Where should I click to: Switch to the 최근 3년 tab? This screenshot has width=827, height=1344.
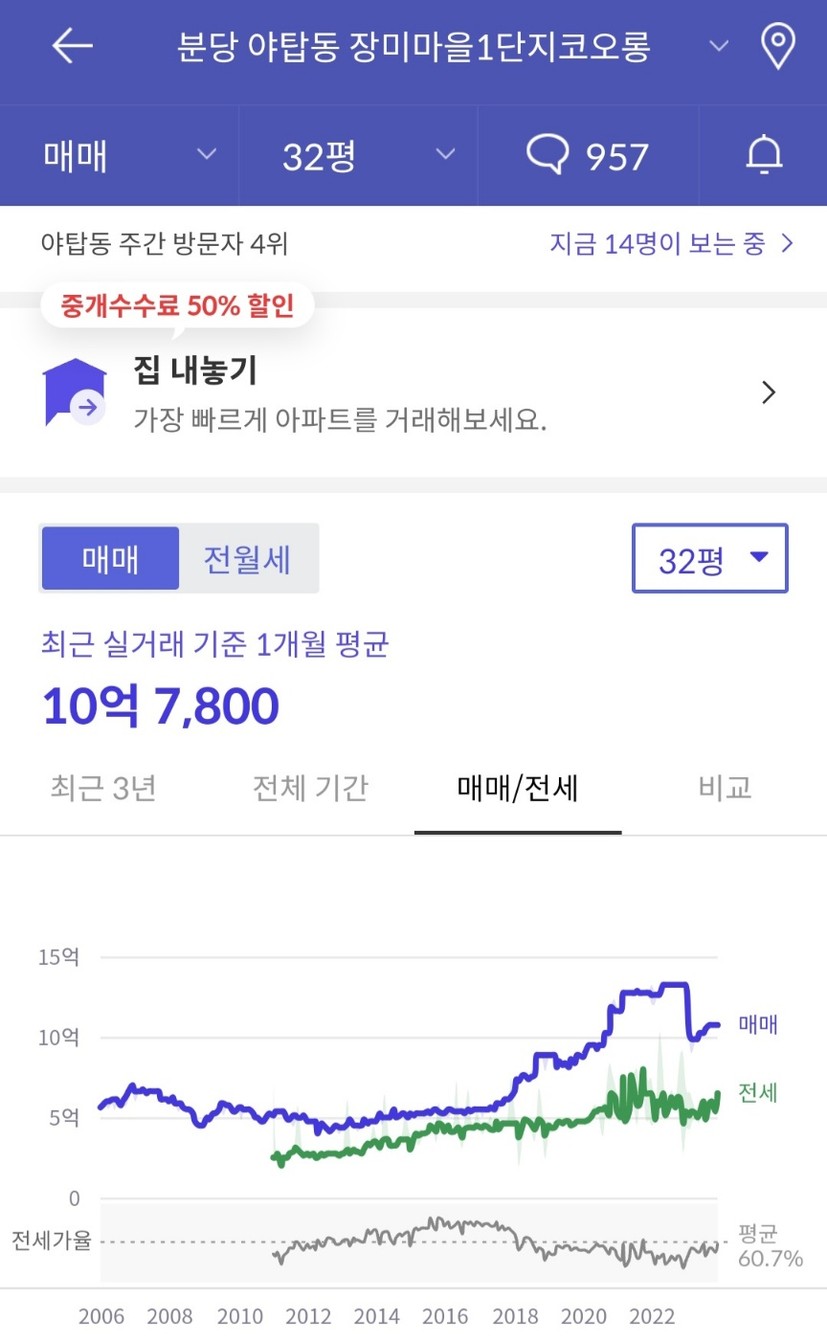tap(103, 788)
